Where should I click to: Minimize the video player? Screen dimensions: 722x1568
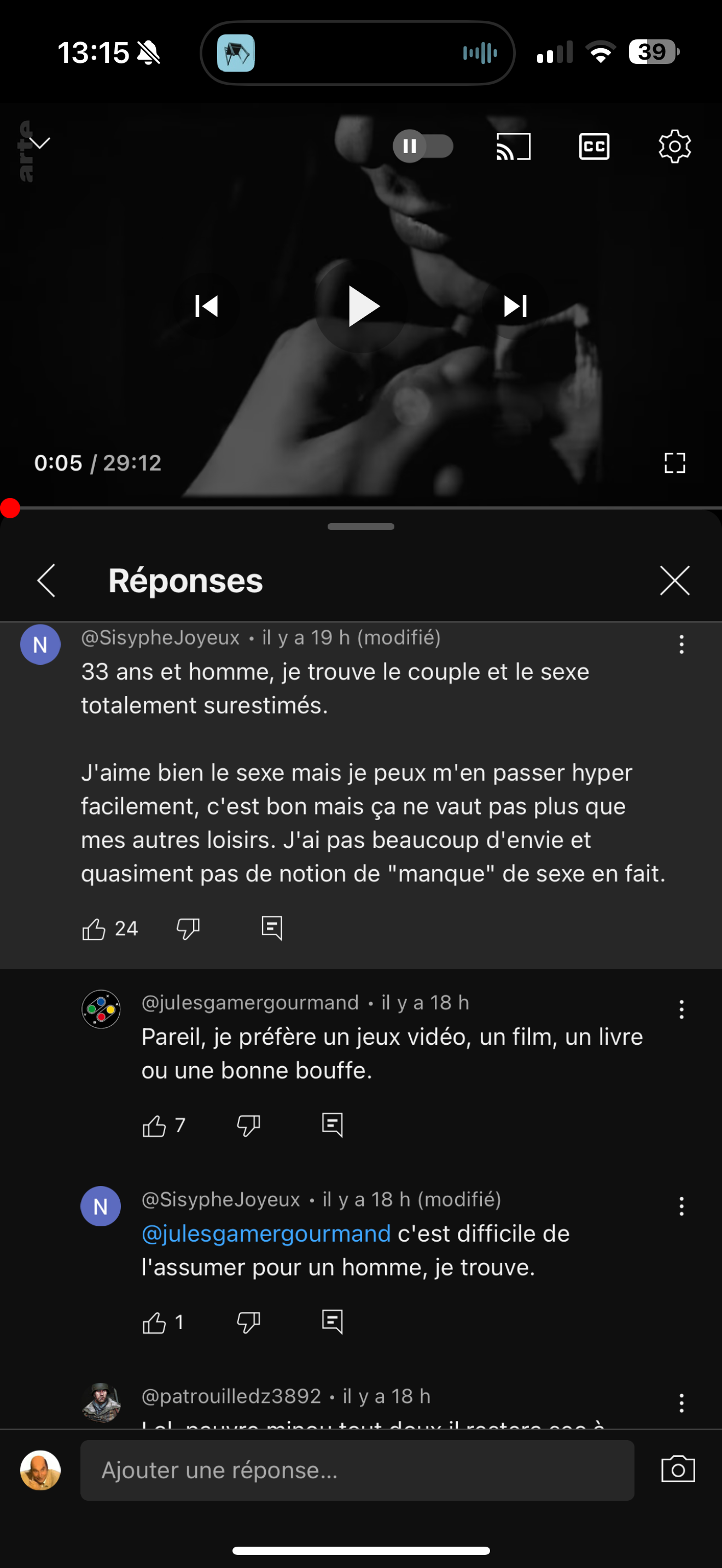(x=40, y=144)
